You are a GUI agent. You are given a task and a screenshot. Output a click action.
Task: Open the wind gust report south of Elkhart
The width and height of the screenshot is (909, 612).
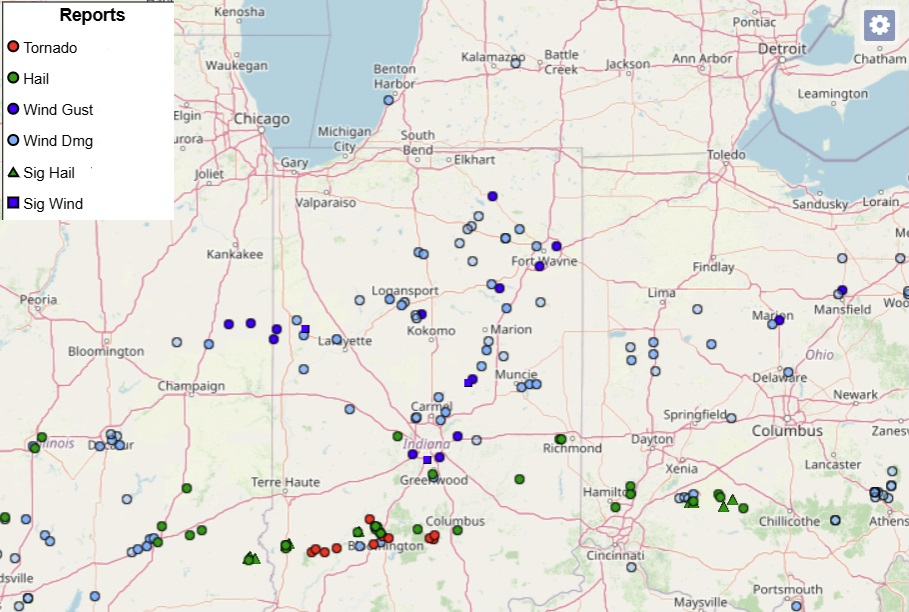point(492,196)
